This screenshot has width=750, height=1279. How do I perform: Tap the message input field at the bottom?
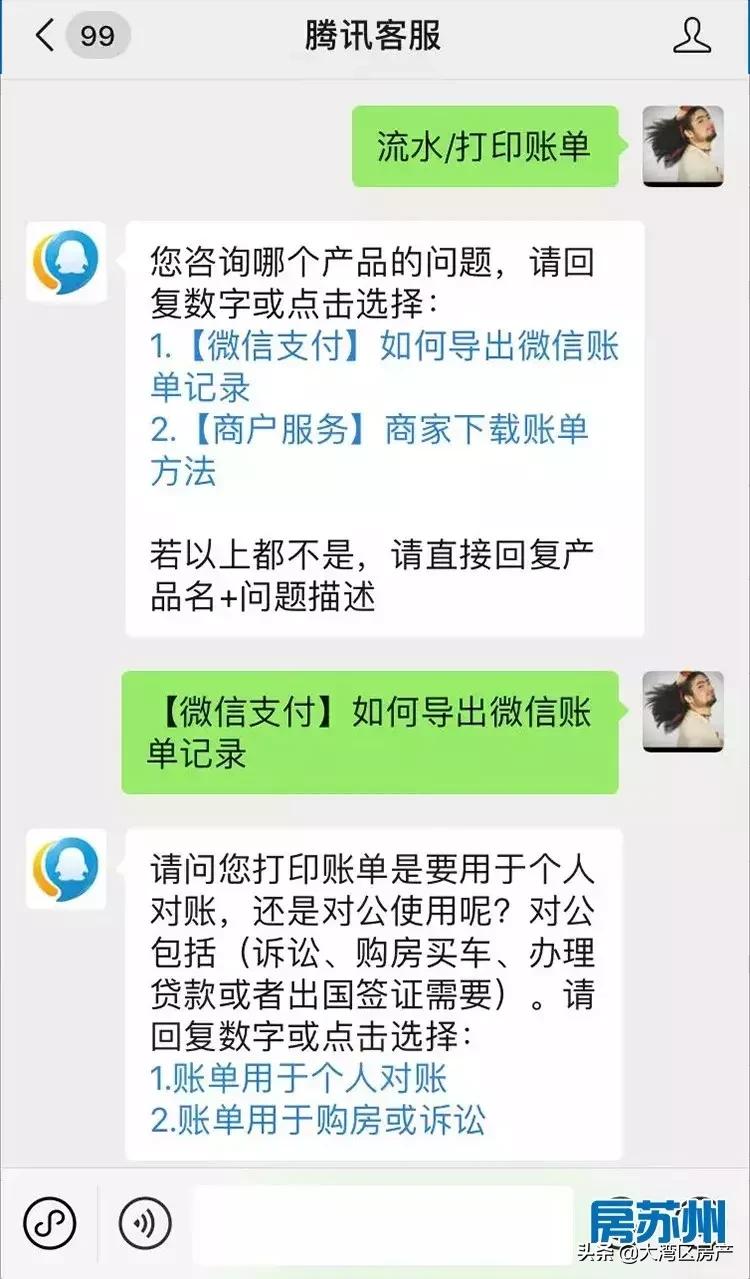[x=380, y=1221]
